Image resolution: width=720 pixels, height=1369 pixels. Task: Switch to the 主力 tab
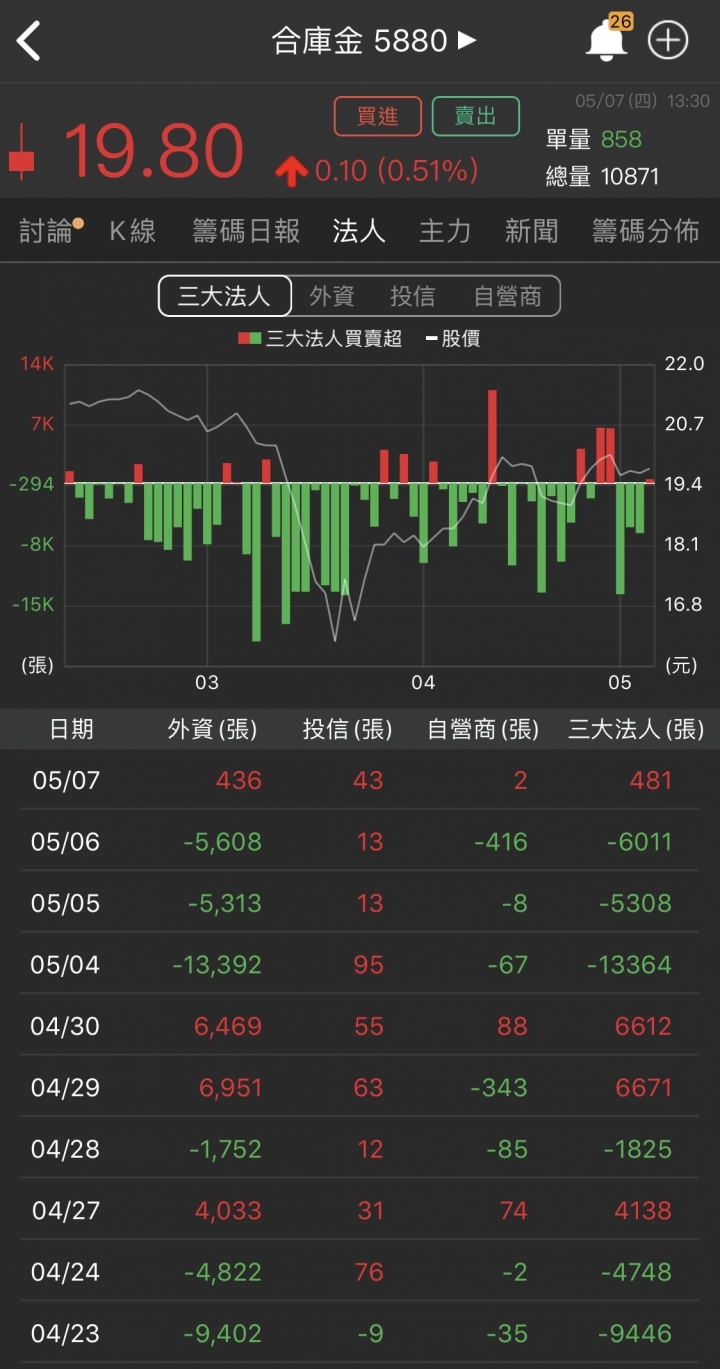445,231
